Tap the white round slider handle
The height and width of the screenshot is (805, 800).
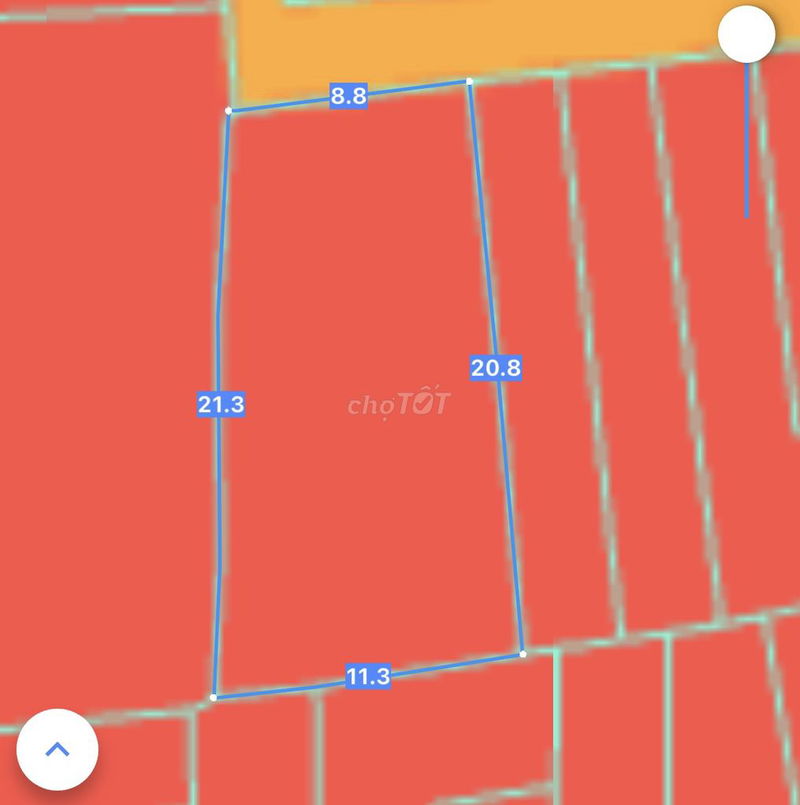point(746,35)
